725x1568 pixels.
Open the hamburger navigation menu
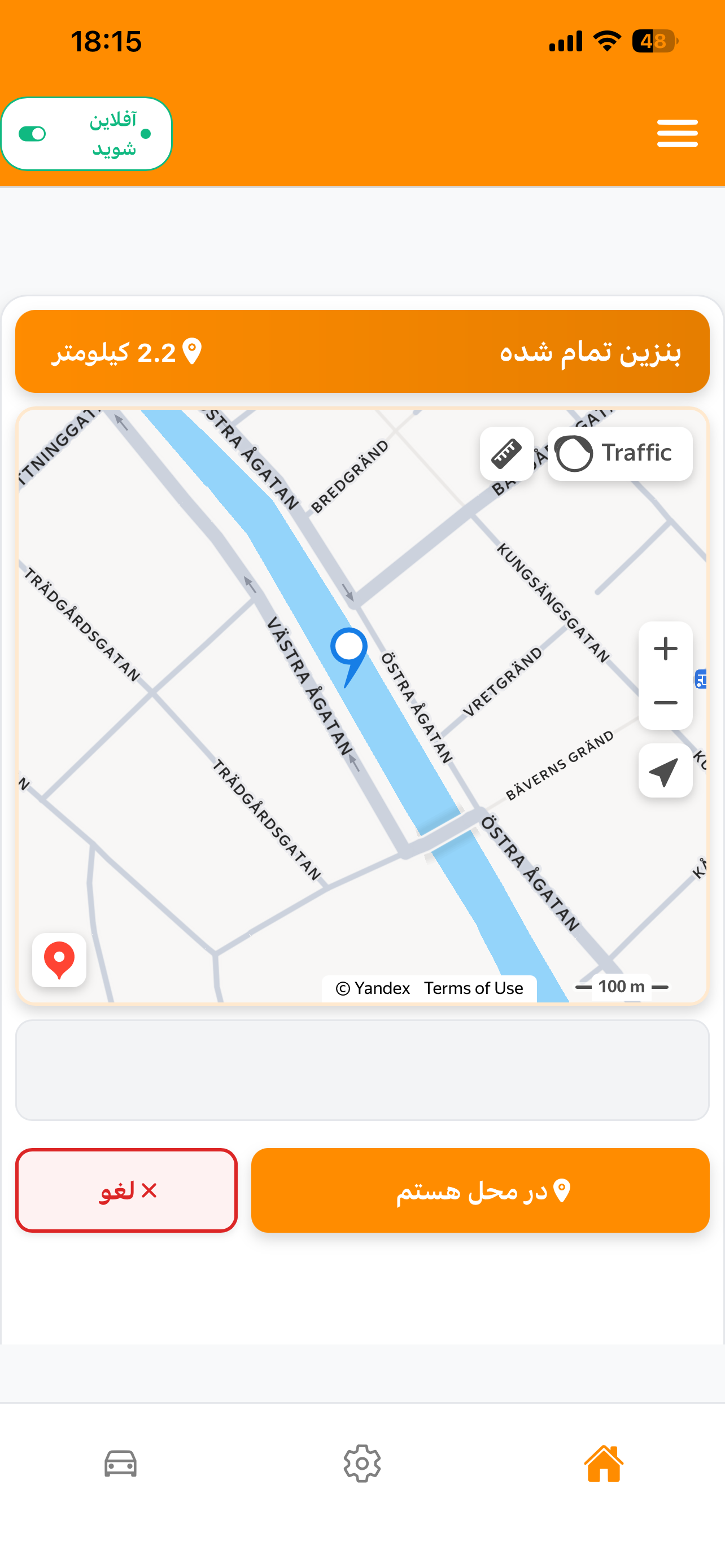(x=677, y=133)
